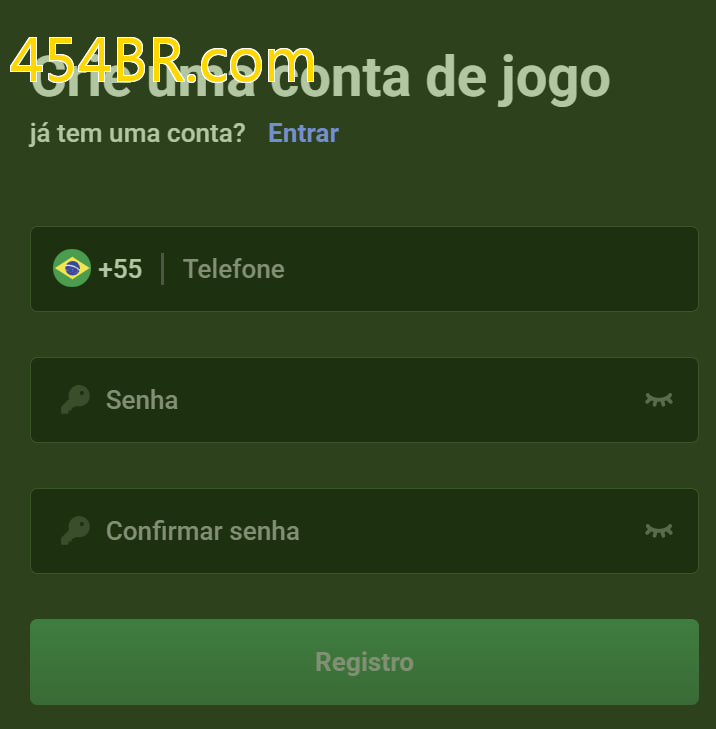716x729 pixels.
Task: Focus the Telefone input field
Action: point(430,269)
